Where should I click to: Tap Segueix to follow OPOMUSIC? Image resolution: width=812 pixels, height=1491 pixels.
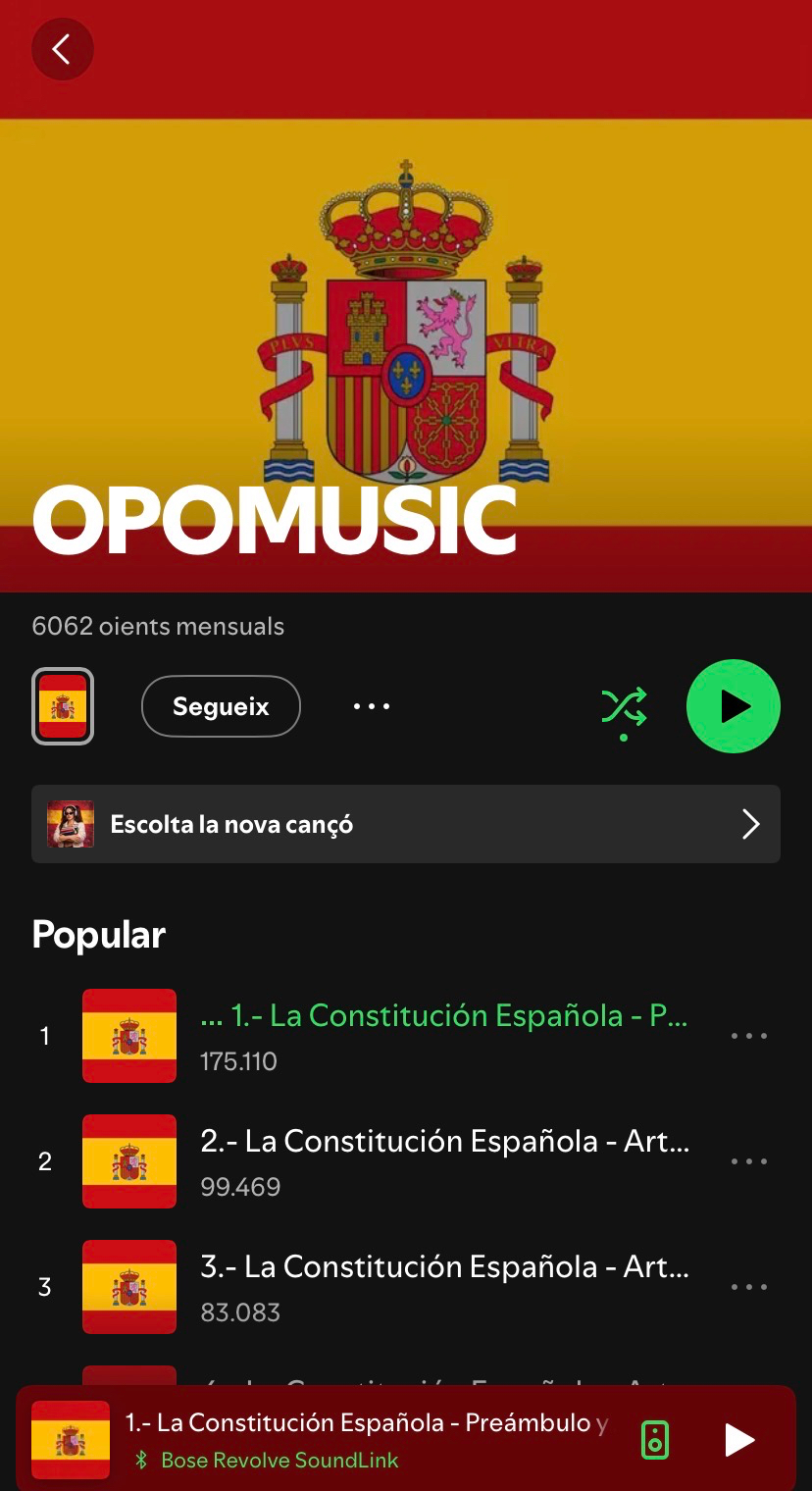click(x=221, y=706)
